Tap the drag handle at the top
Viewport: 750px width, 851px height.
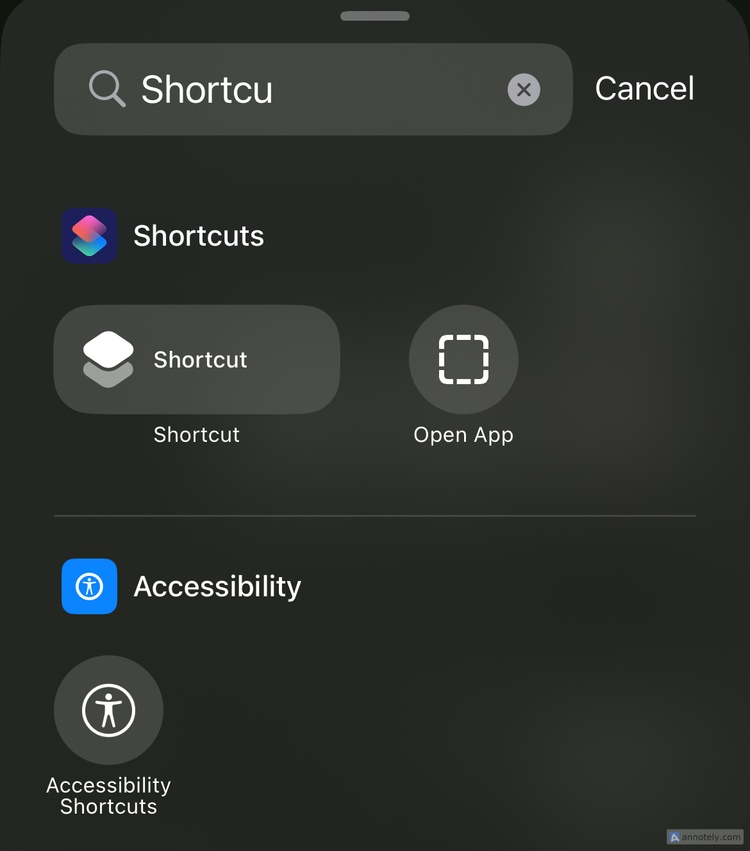[375, 15]
